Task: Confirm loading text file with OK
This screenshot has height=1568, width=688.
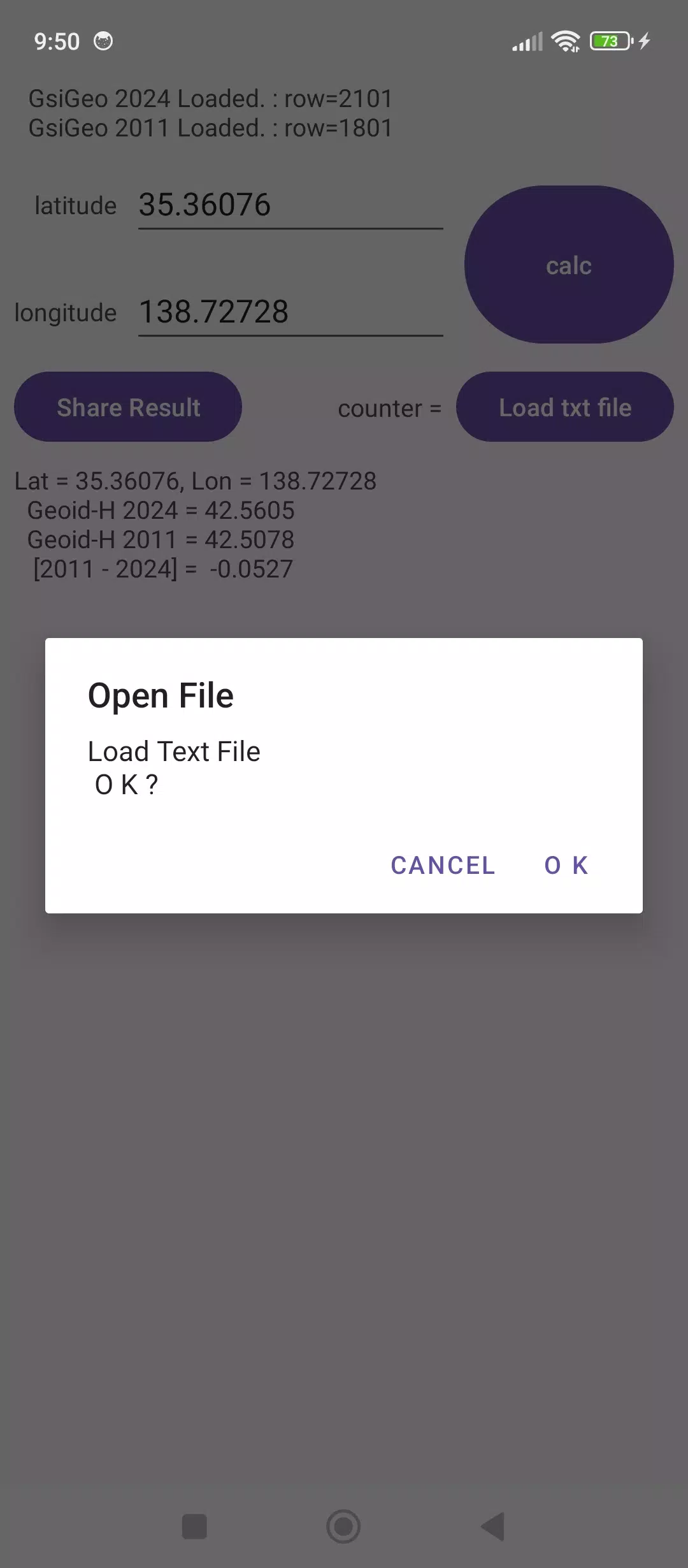Action: coord(566,865)
